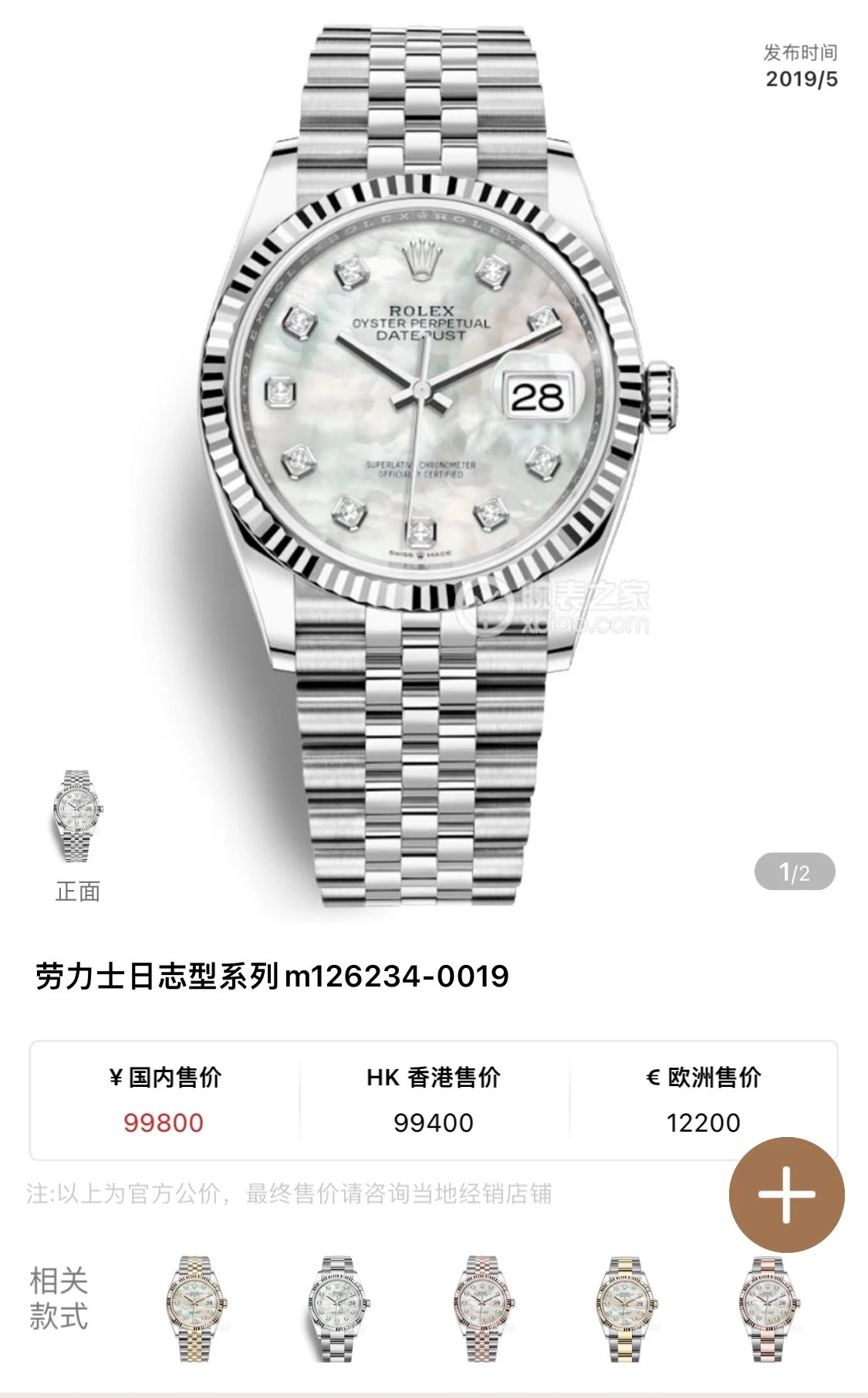
Task: Open related all-steel watch model
Action: (339, 1308)
